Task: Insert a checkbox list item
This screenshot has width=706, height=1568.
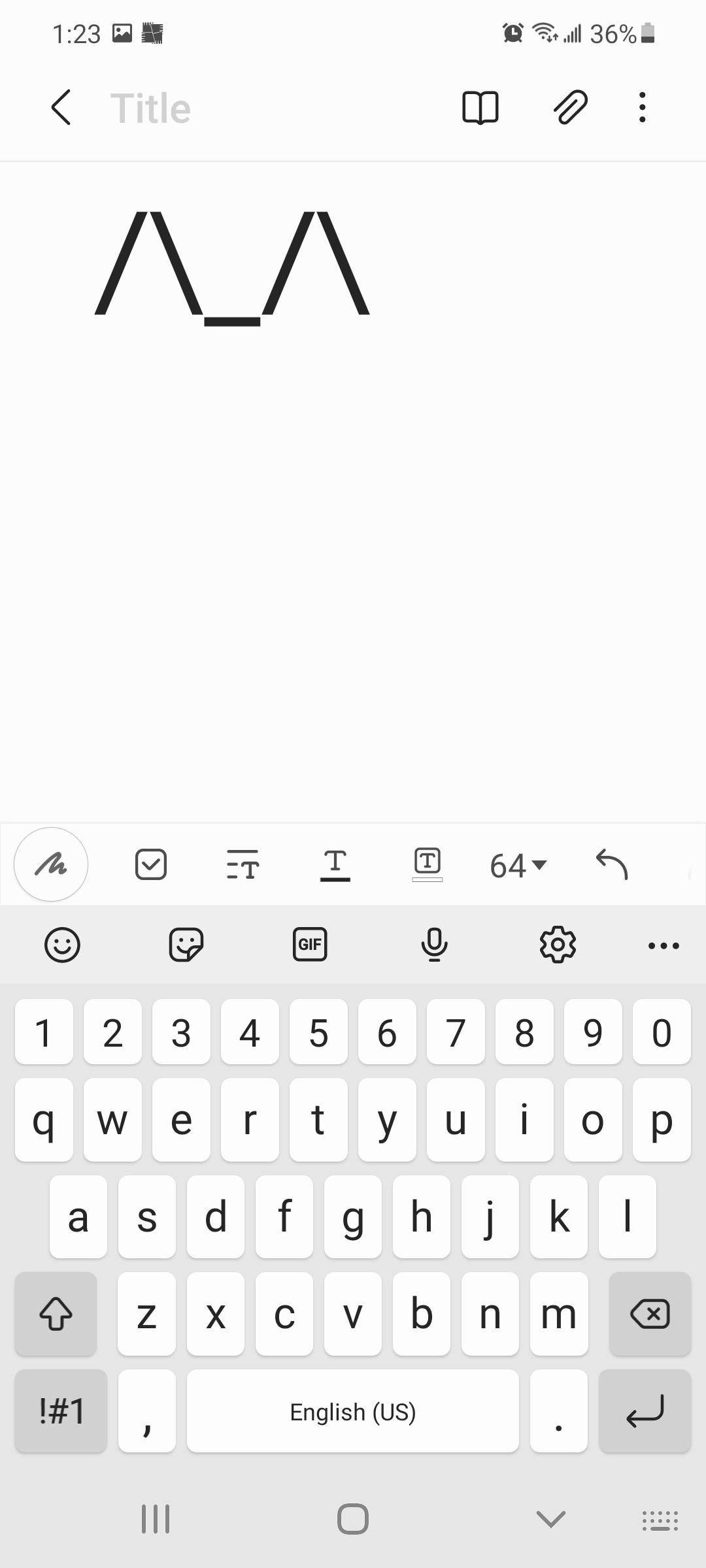Action: pyautogui.click(x=151, y=864)
